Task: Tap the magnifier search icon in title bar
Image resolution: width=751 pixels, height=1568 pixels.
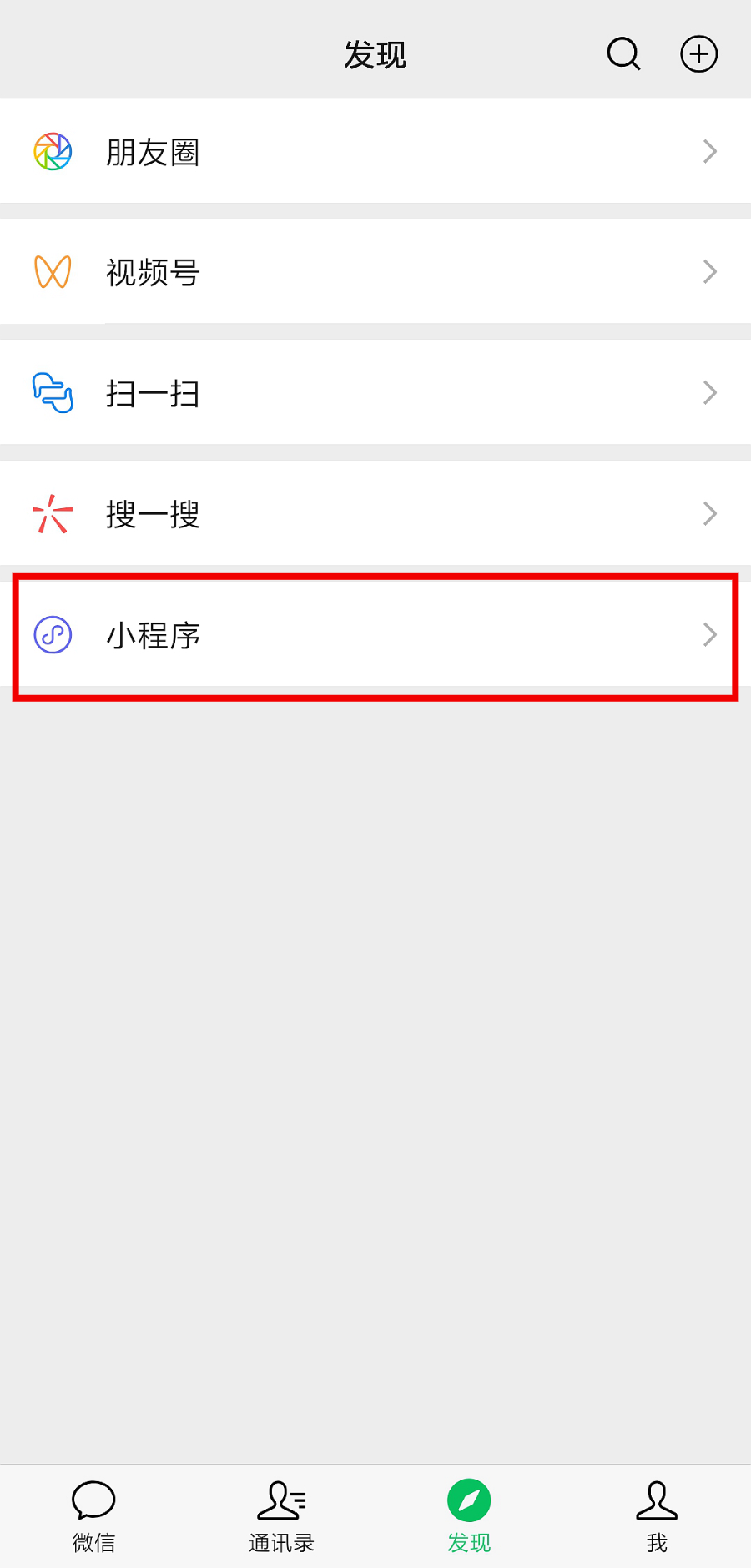Action: tap(623, 53)
